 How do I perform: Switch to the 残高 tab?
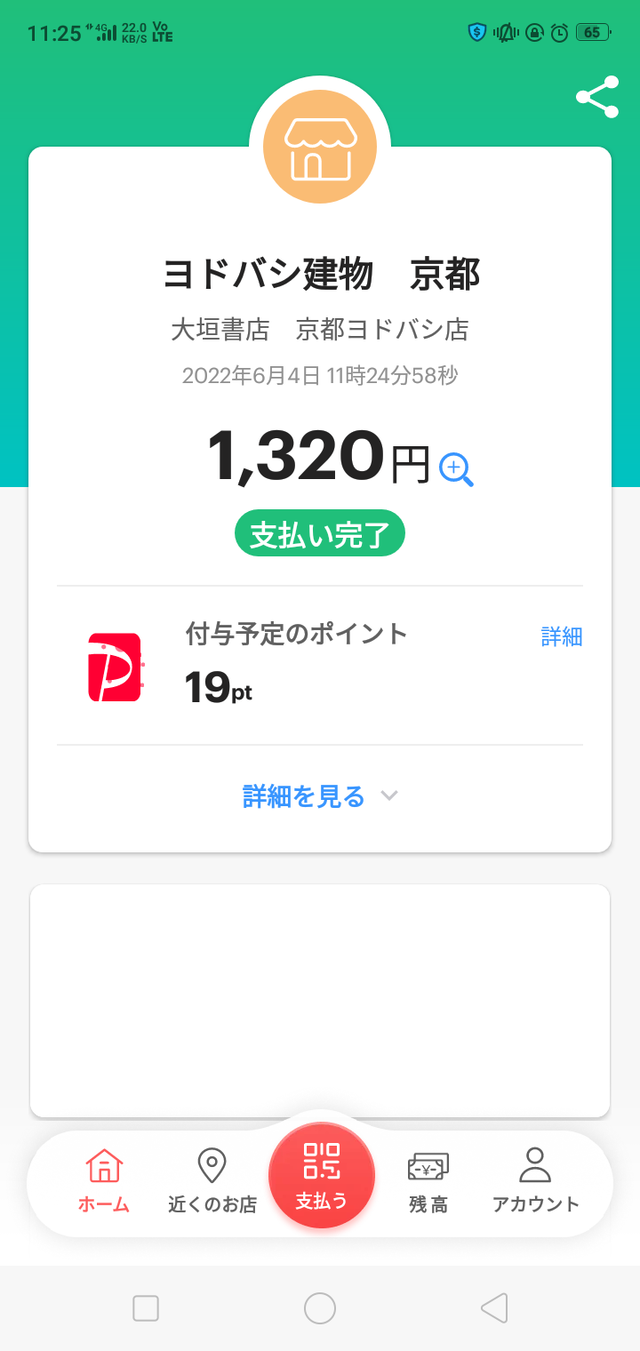[428, 1181]
